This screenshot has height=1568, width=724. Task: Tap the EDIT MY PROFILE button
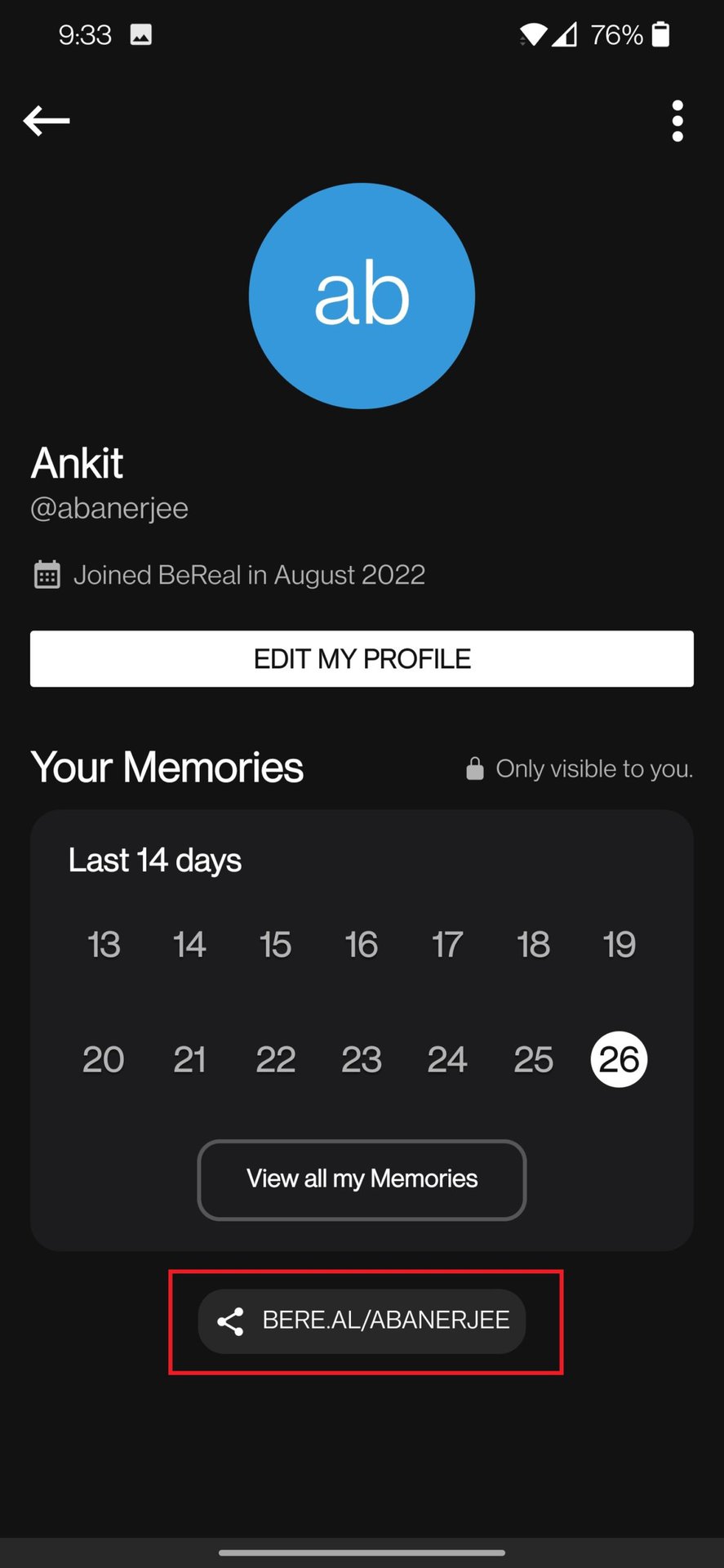pyautogui.click(x=362, y=658)
